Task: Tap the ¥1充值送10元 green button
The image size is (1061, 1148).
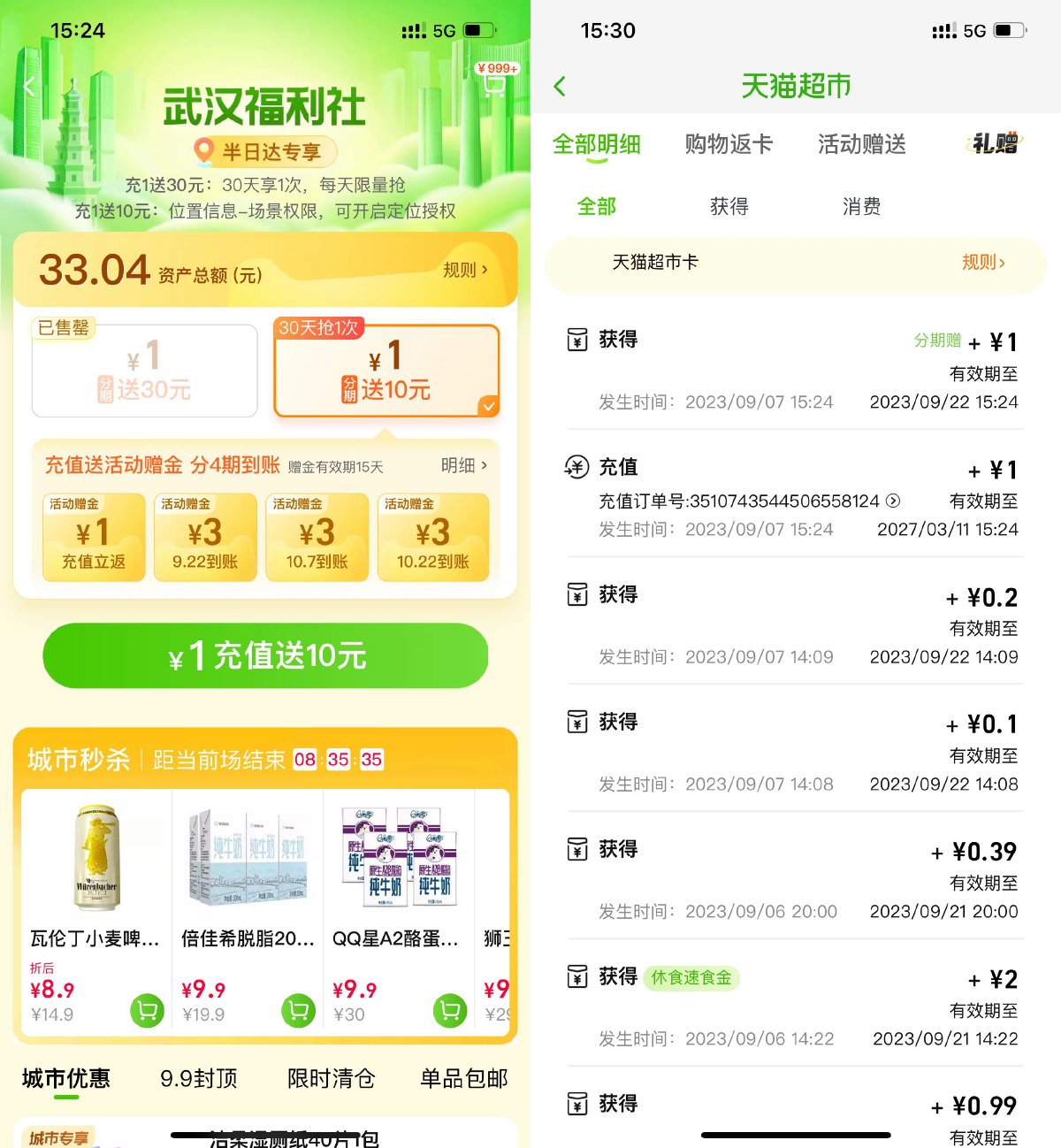Action: coord(265,656)
